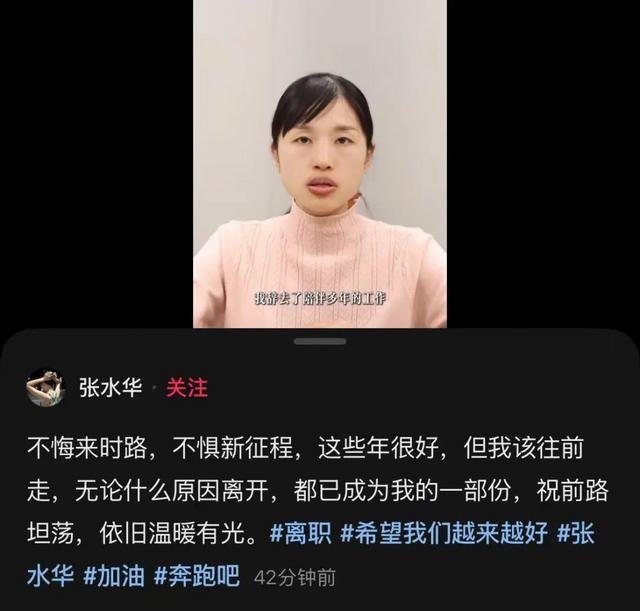The height and width of the screenshot is (611, 640).
Task: Open the #奔跑吧 hashtag
Action: (x=197, y=577)
